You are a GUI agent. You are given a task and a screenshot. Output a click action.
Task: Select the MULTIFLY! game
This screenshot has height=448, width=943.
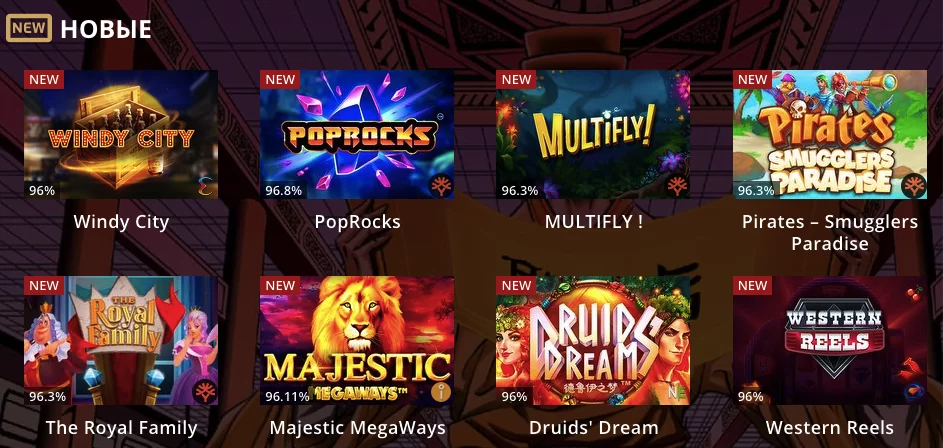pyautogui.click(x=593, y=135)
